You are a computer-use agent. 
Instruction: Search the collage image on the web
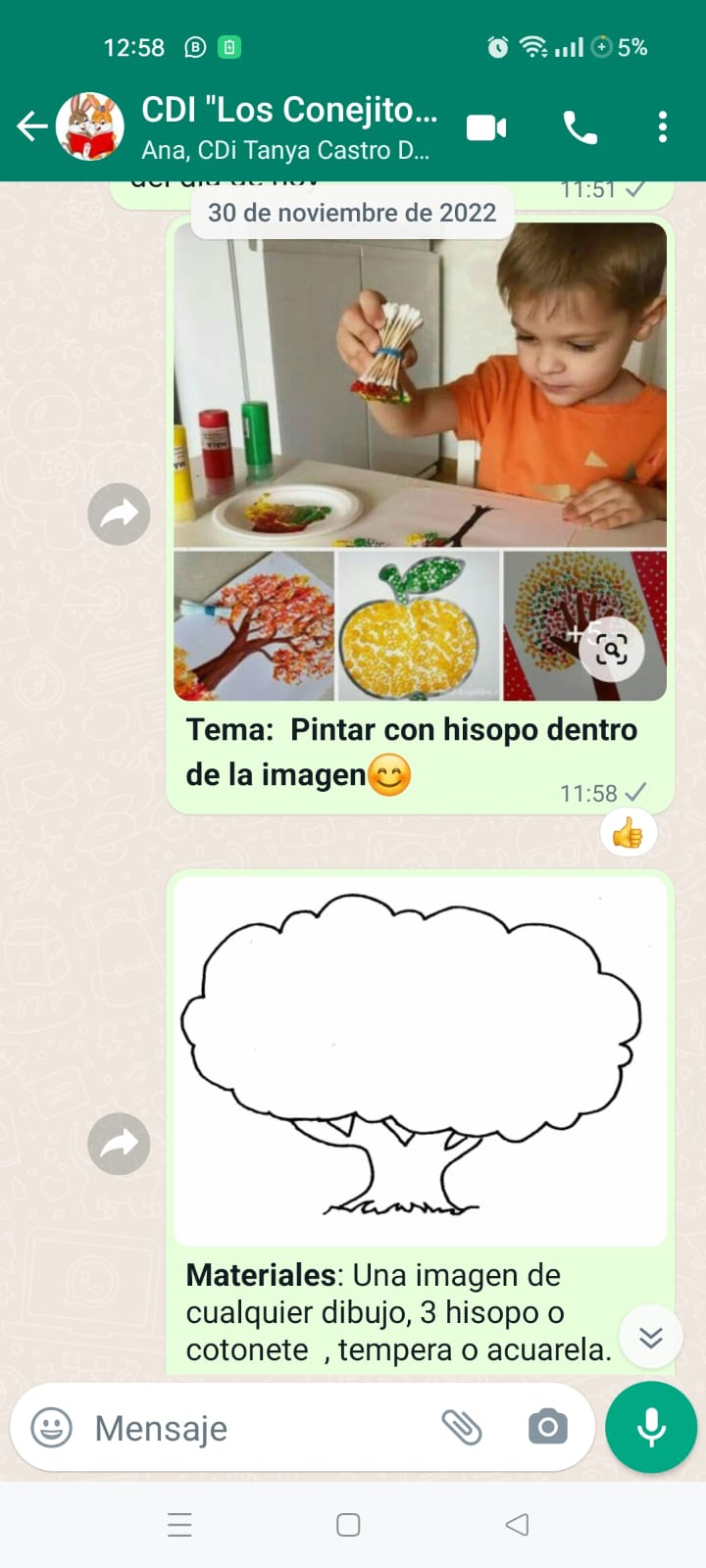point(611,649)
